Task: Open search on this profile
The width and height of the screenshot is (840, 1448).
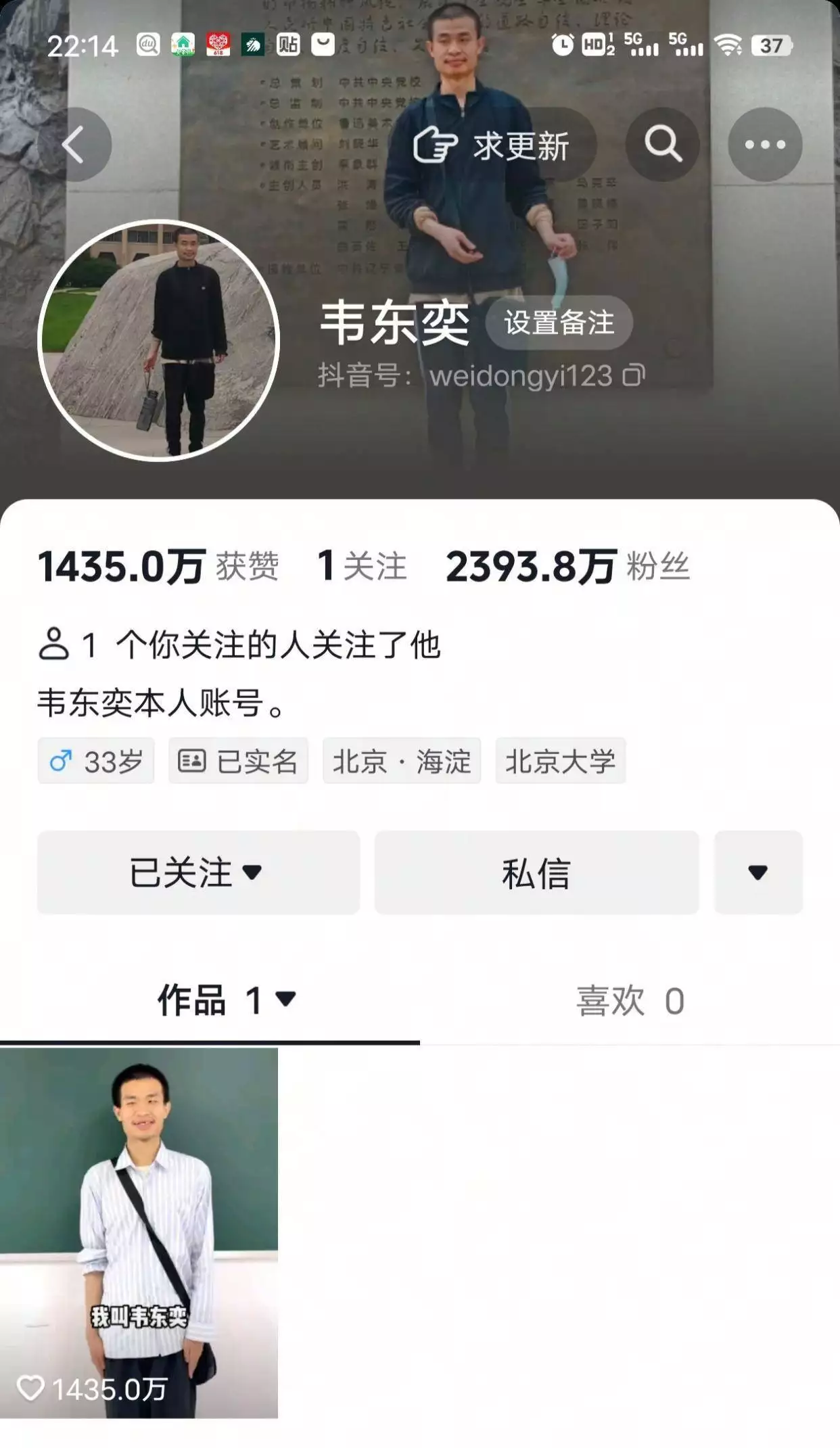Action: click(662, 144)
